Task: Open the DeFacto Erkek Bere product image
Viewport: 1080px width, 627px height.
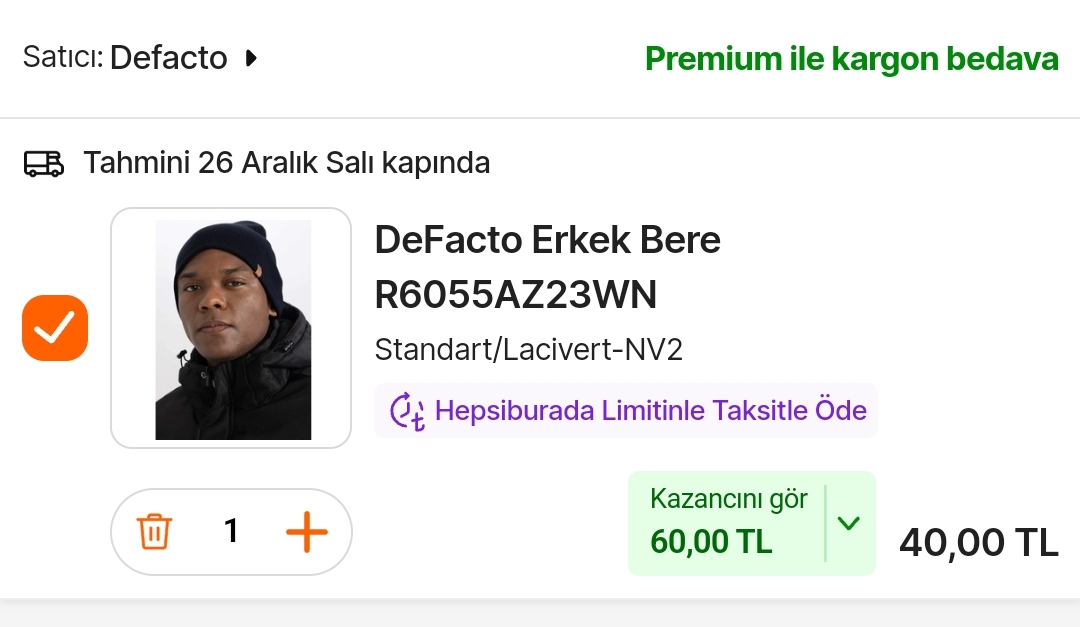Action: (231, 328)
